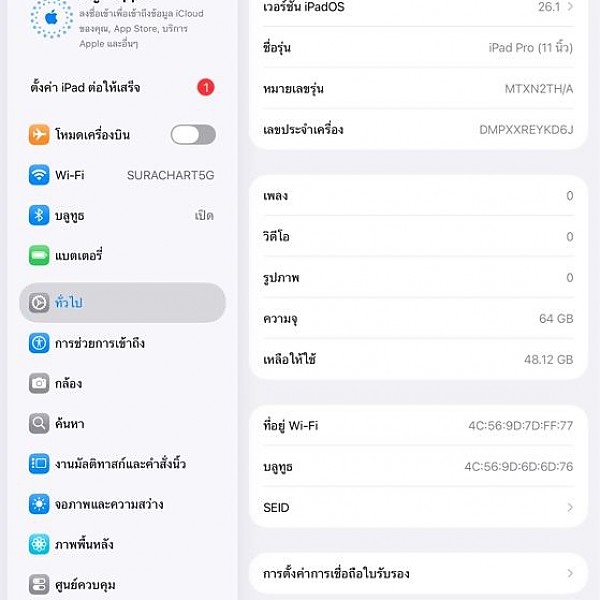The width and height of the screenshot is (600, 600).
Task: Open การช่วยการเข้าถึง accessibility settings
Action: [x=122, y=343]
